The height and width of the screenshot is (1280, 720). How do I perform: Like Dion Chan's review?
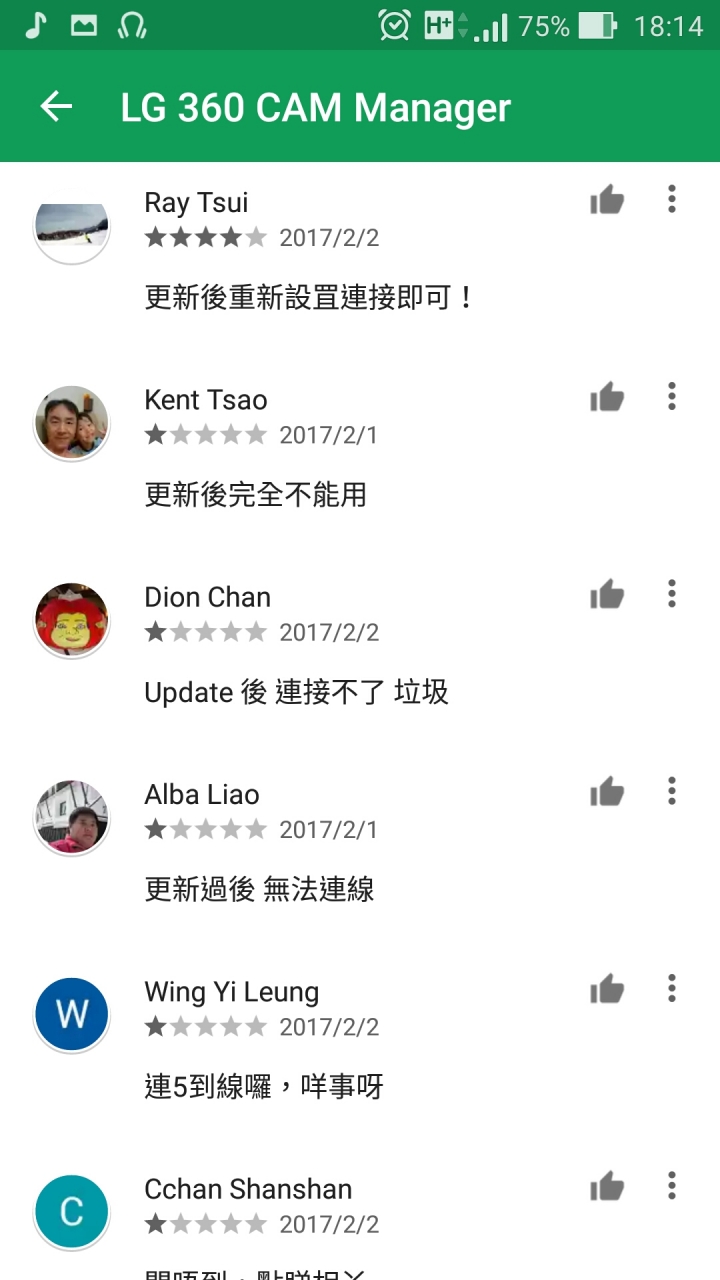(606, 596)
